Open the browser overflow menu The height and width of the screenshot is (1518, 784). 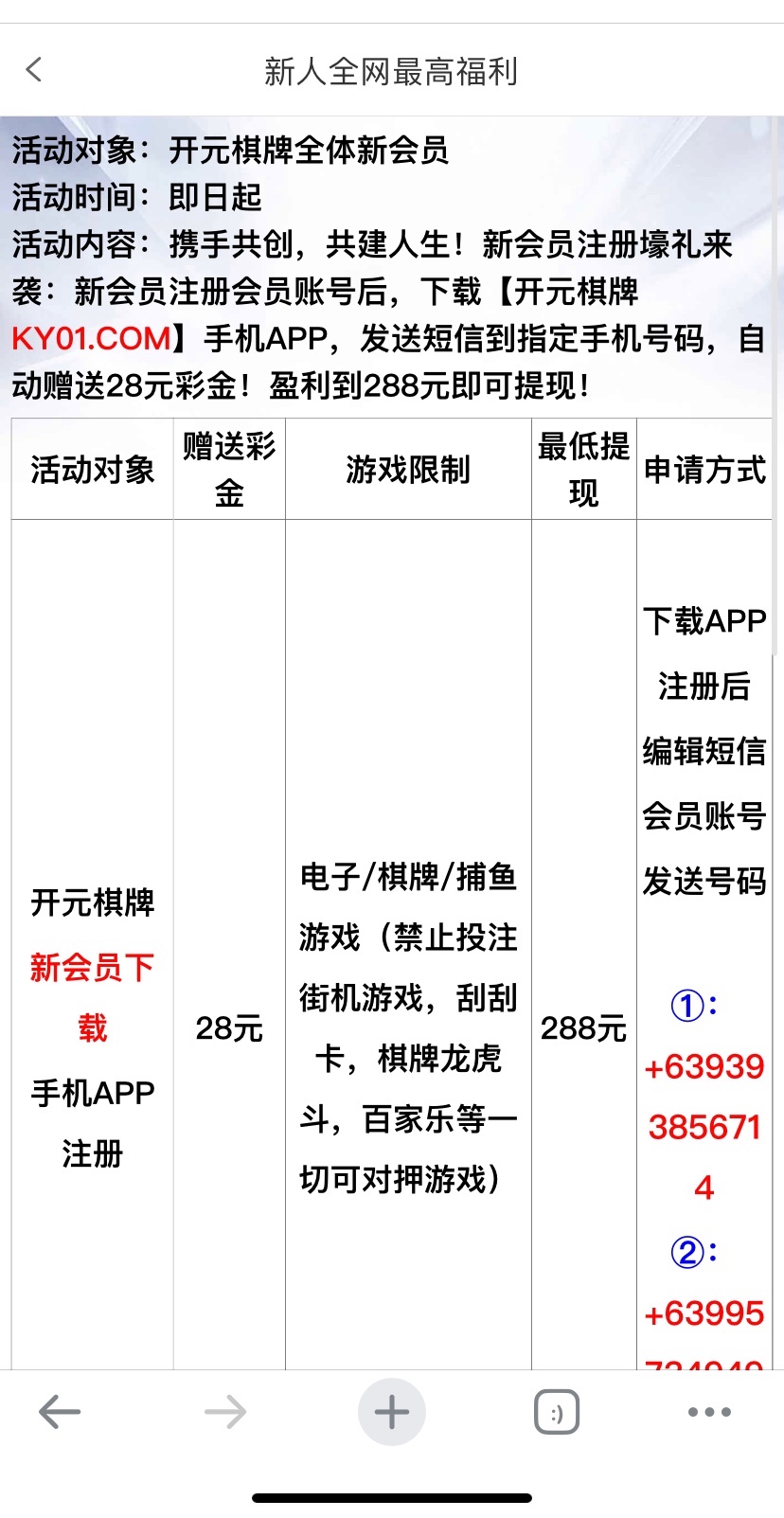point(708,1412)
